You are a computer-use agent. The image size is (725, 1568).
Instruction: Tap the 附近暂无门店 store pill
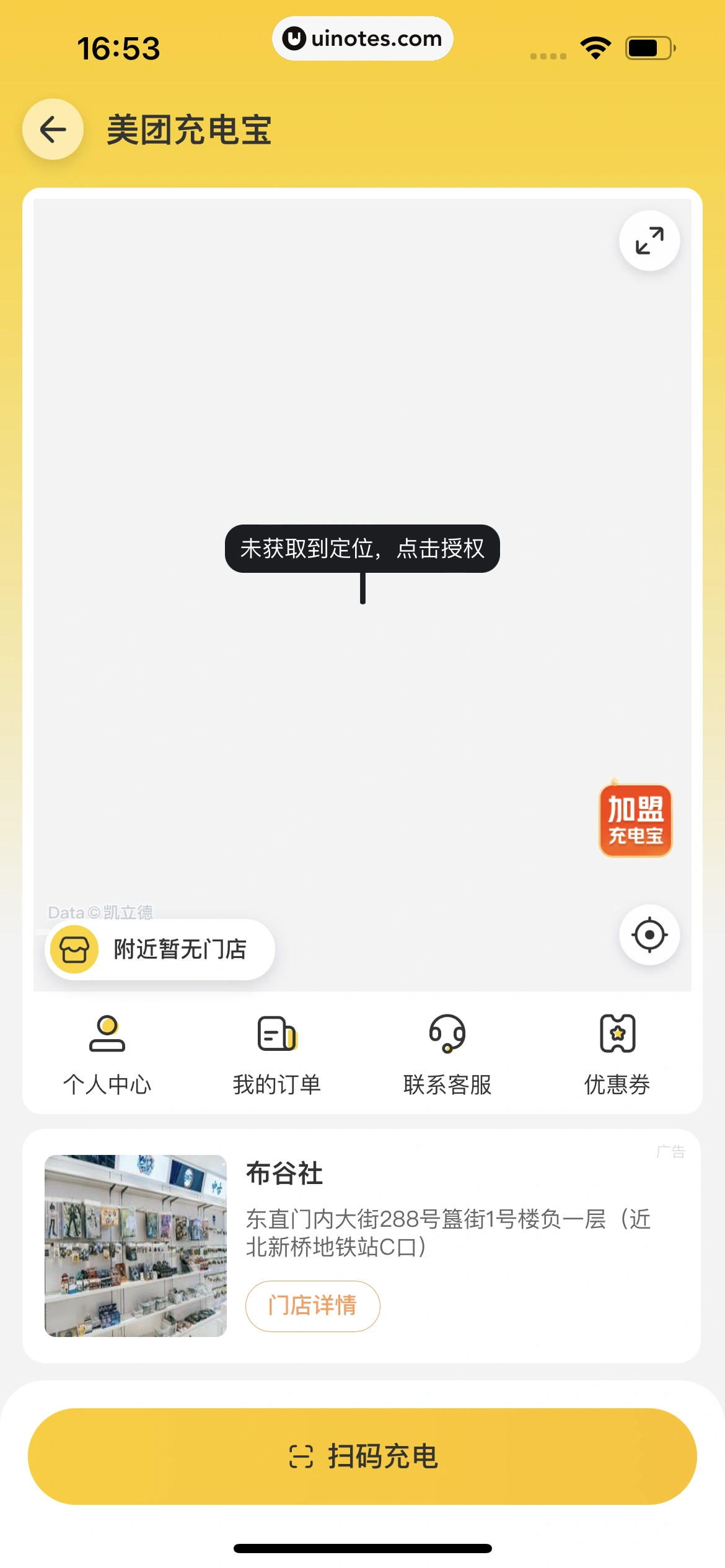click(x=160, y=949)
